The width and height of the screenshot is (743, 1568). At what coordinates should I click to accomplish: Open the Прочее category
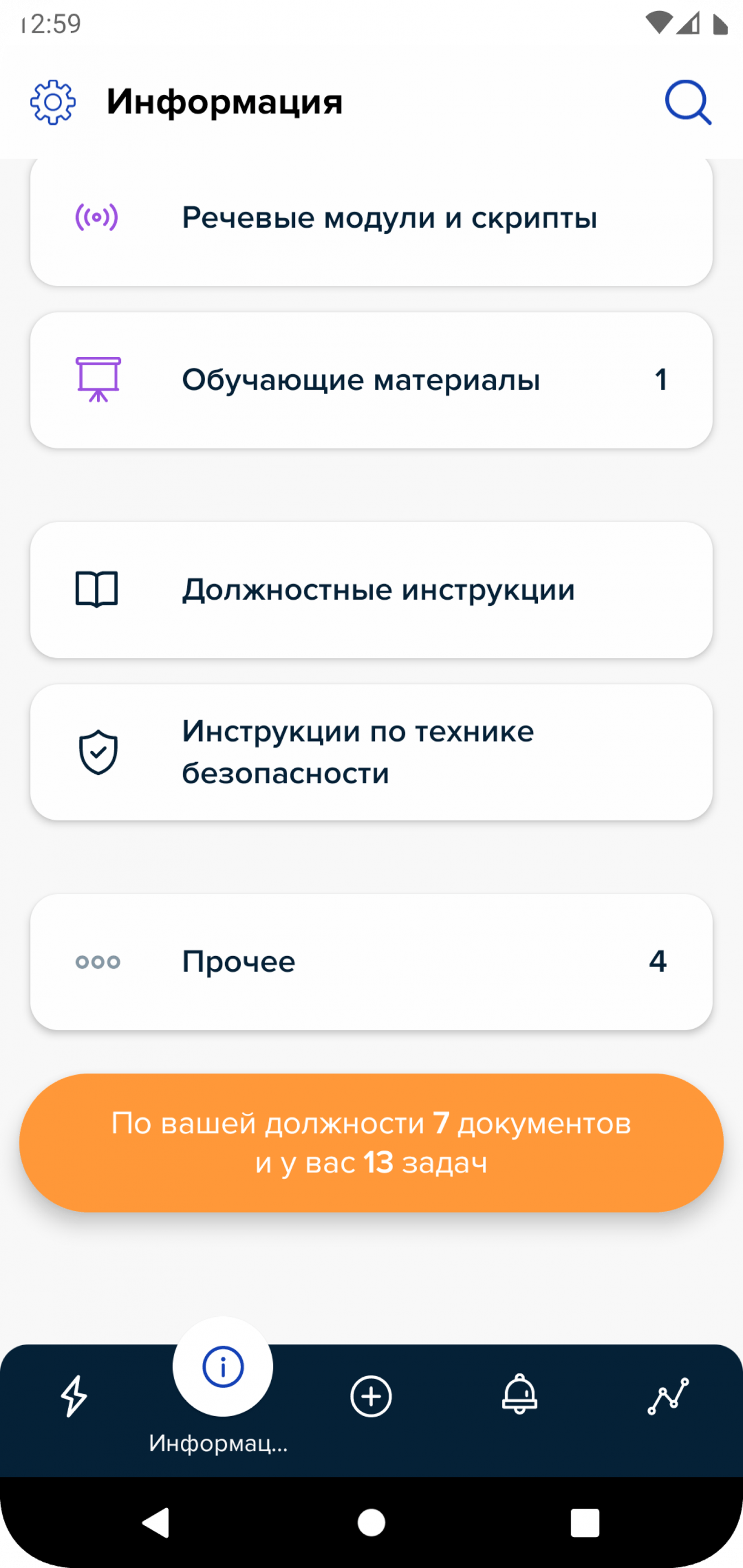tap(371, 962)
